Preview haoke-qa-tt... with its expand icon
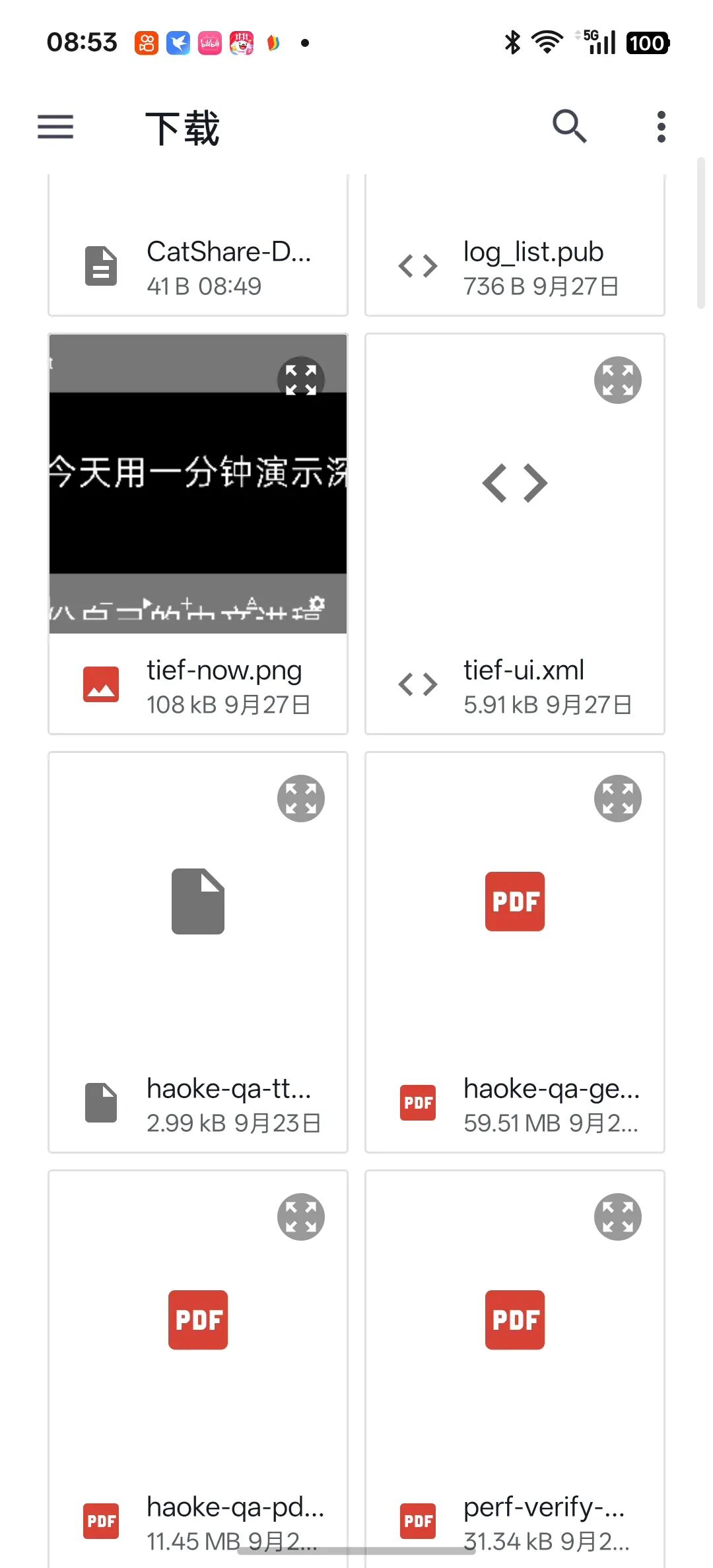The image size is (713, 1568). click(x=301, y=799)
